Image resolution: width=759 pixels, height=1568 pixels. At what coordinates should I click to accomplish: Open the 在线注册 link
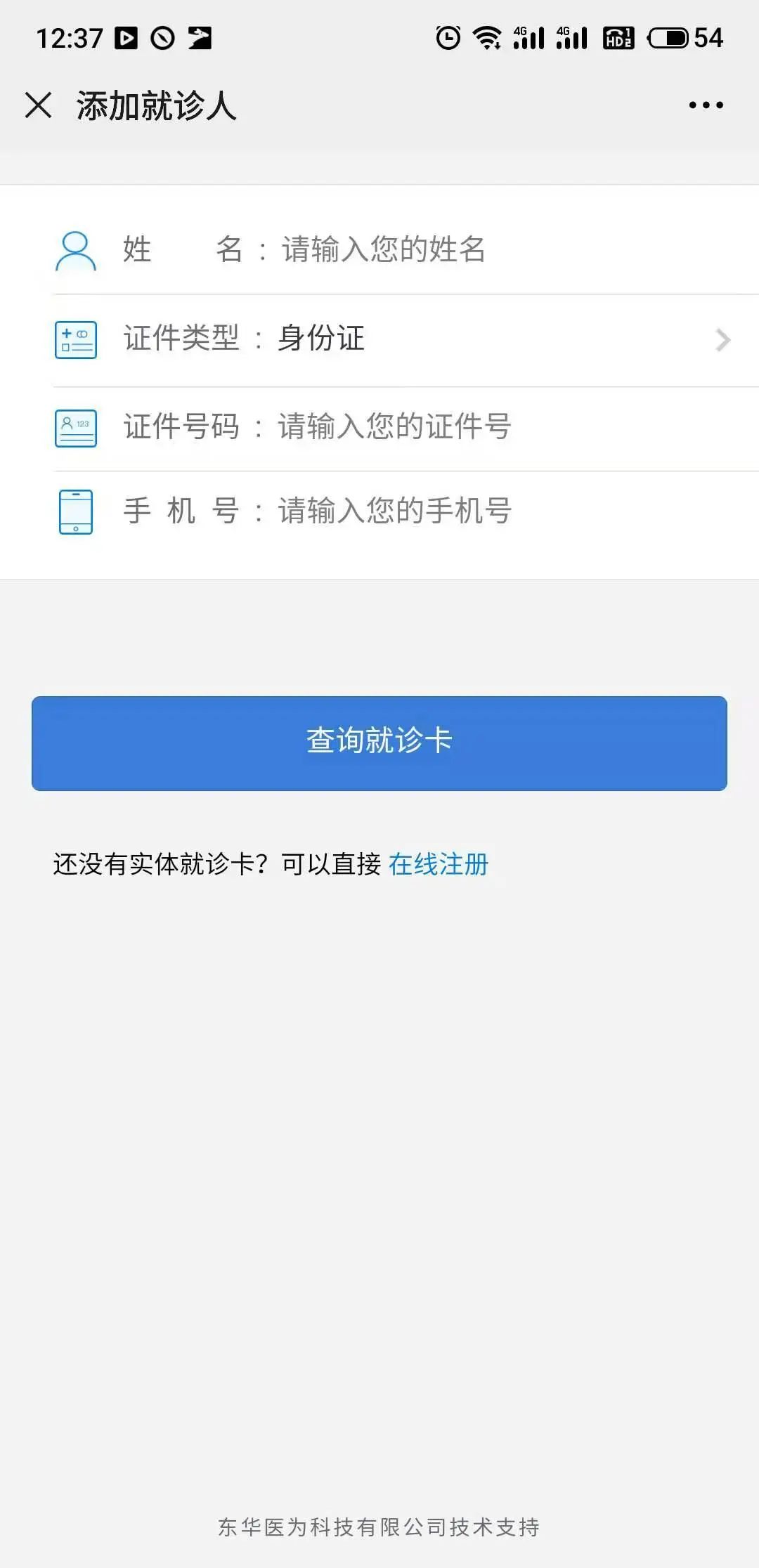pyautogui.click(x=439, y=864)
